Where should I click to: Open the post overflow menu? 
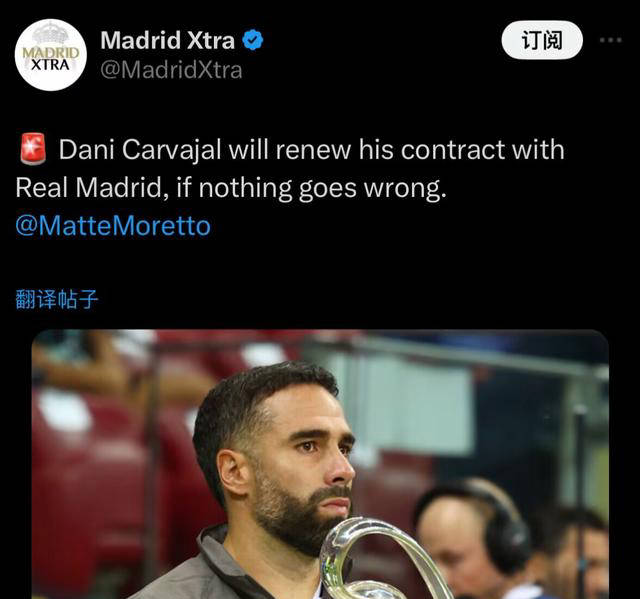(x=610, y=40)
